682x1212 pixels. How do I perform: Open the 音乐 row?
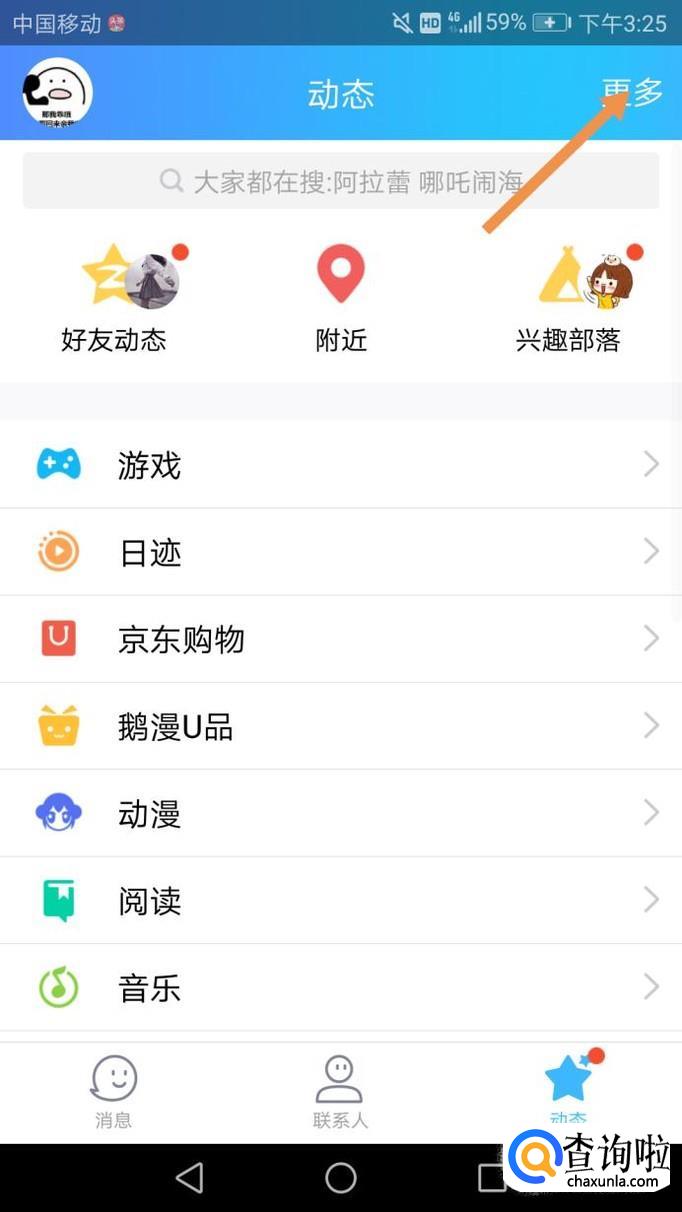point(341,988)
